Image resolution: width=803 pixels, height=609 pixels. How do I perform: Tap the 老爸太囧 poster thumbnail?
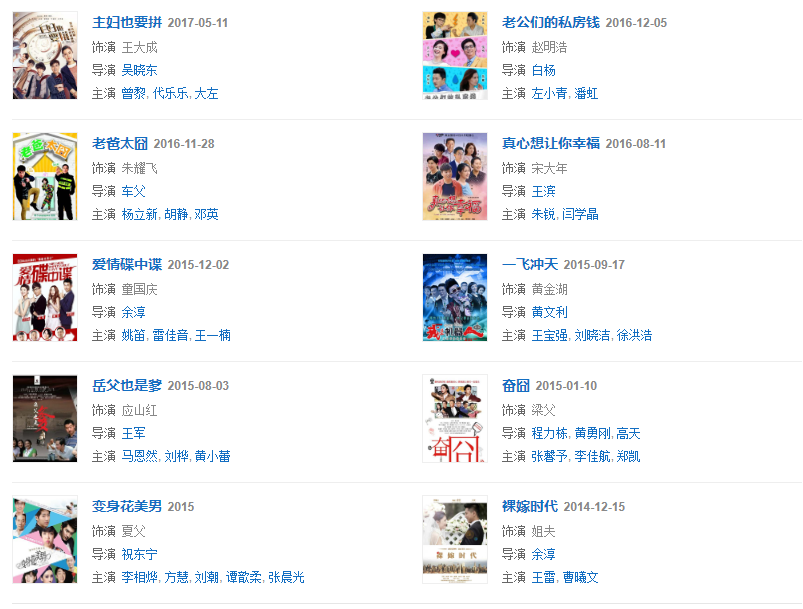[45, 177]
